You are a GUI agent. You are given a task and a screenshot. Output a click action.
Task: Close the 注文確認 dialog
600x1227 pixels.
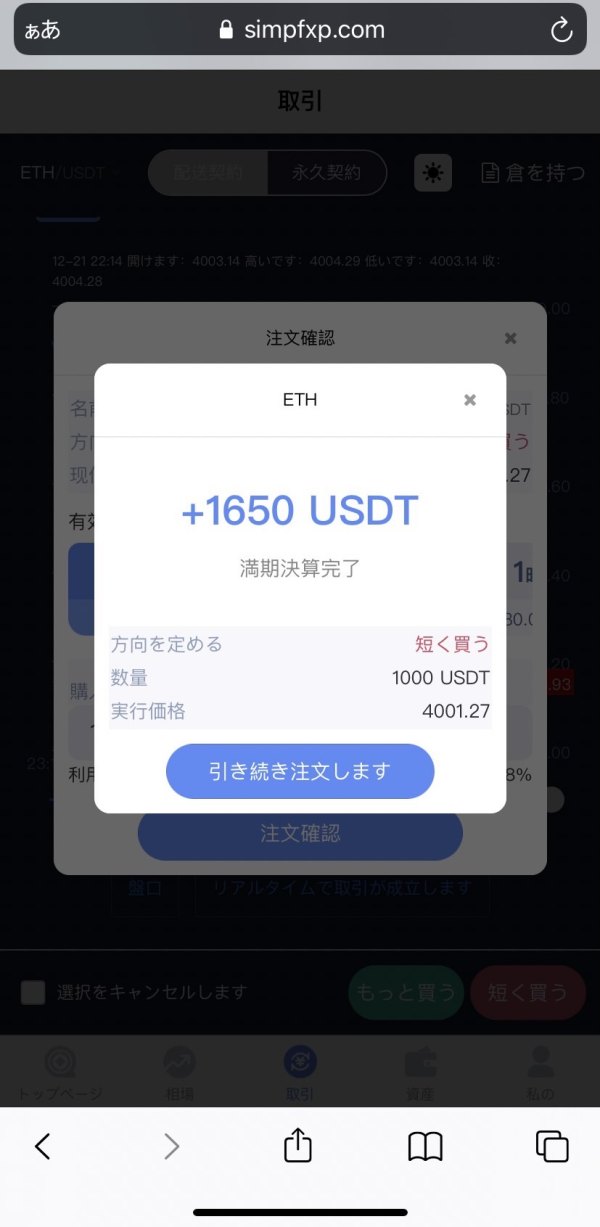pyautogui.click(x=510, y=338)
